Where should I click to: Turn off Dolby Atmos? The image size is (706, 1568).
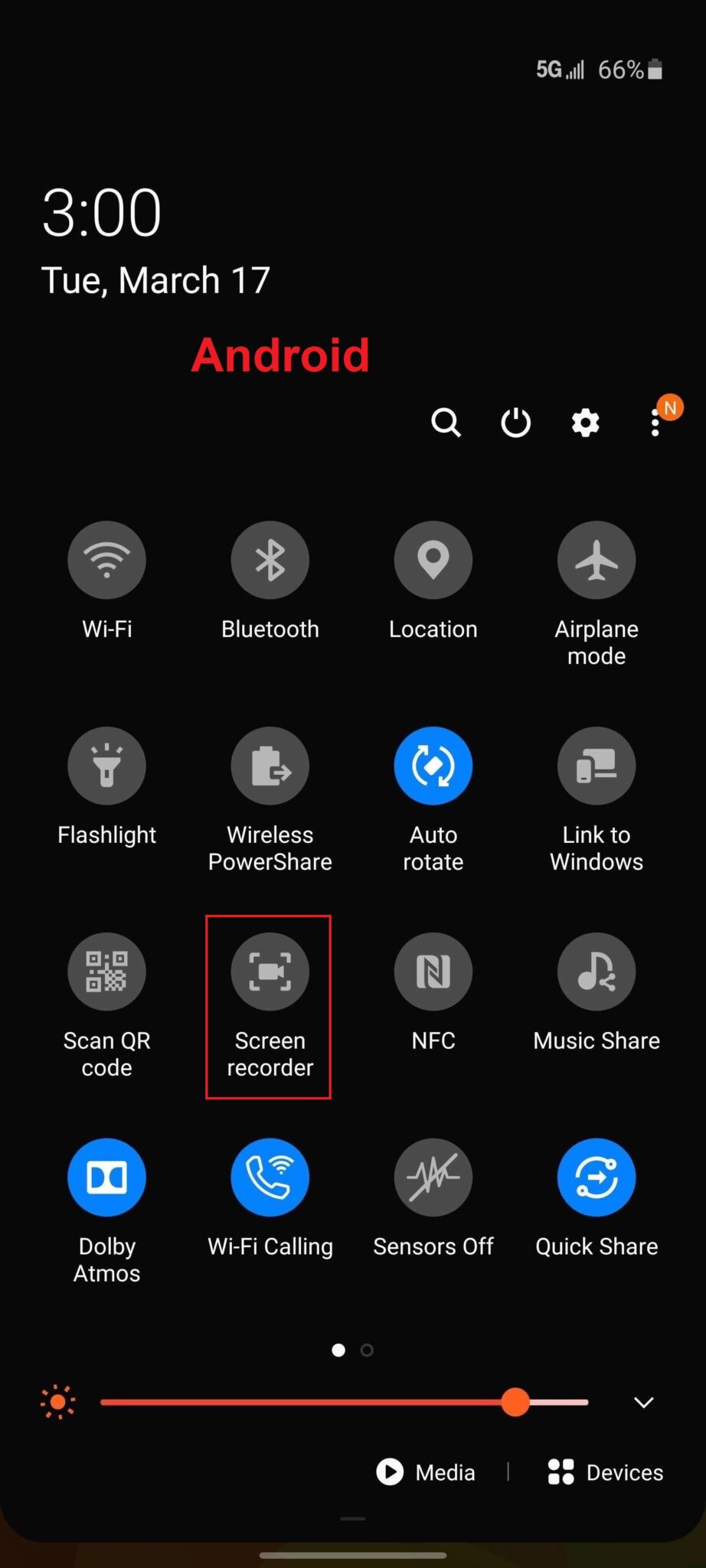(x=106, y=1178)
